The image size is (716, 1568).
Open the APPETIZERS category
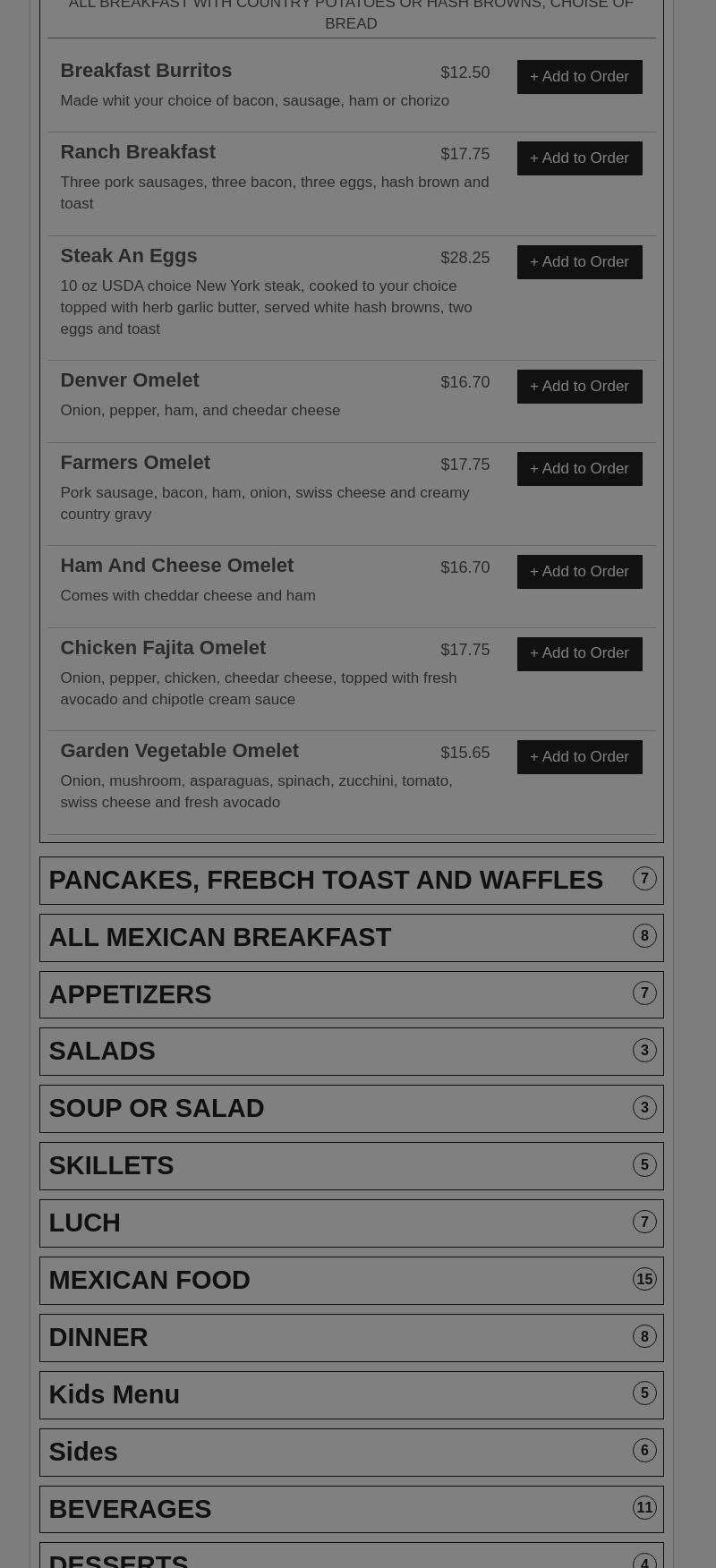(x=351, y=994)
